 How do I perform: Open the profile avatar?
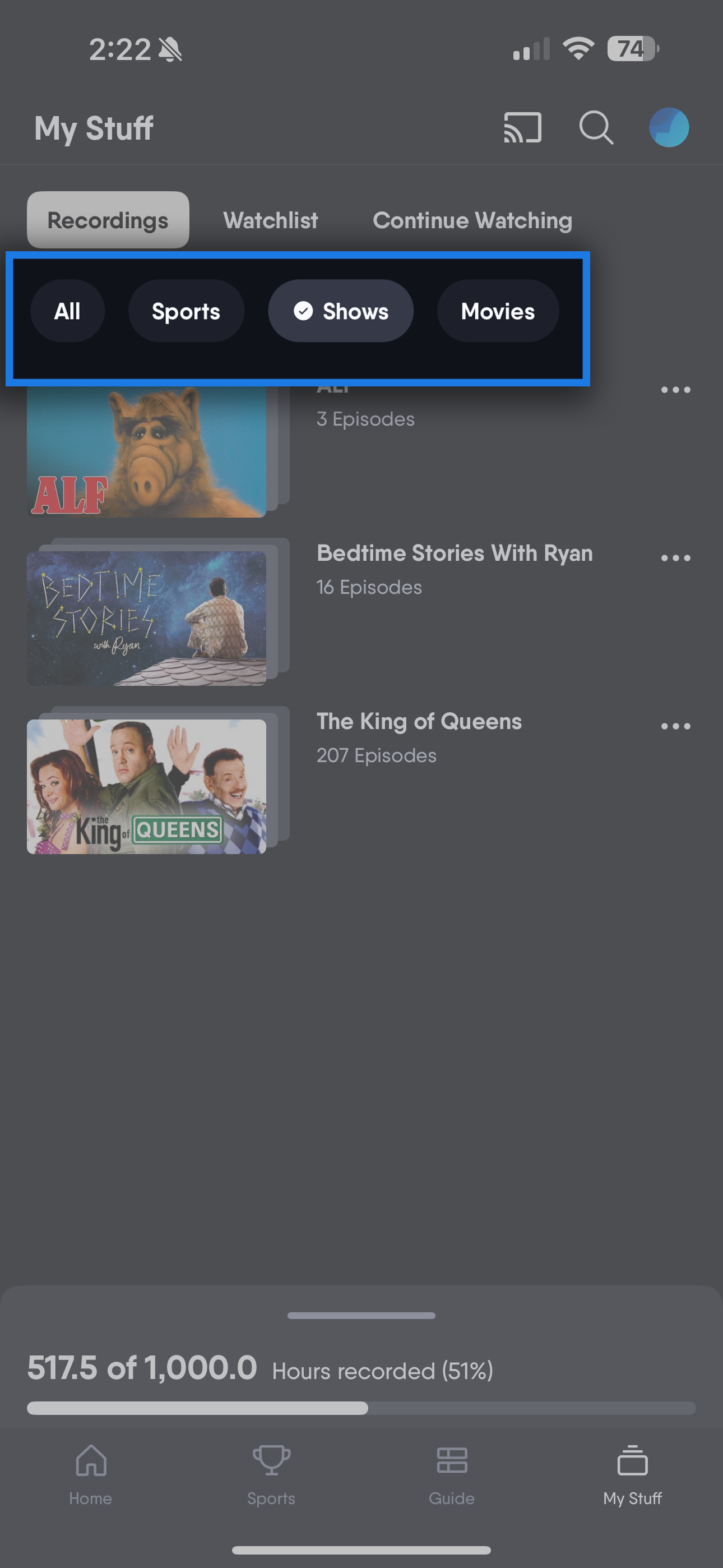point(668,128)
